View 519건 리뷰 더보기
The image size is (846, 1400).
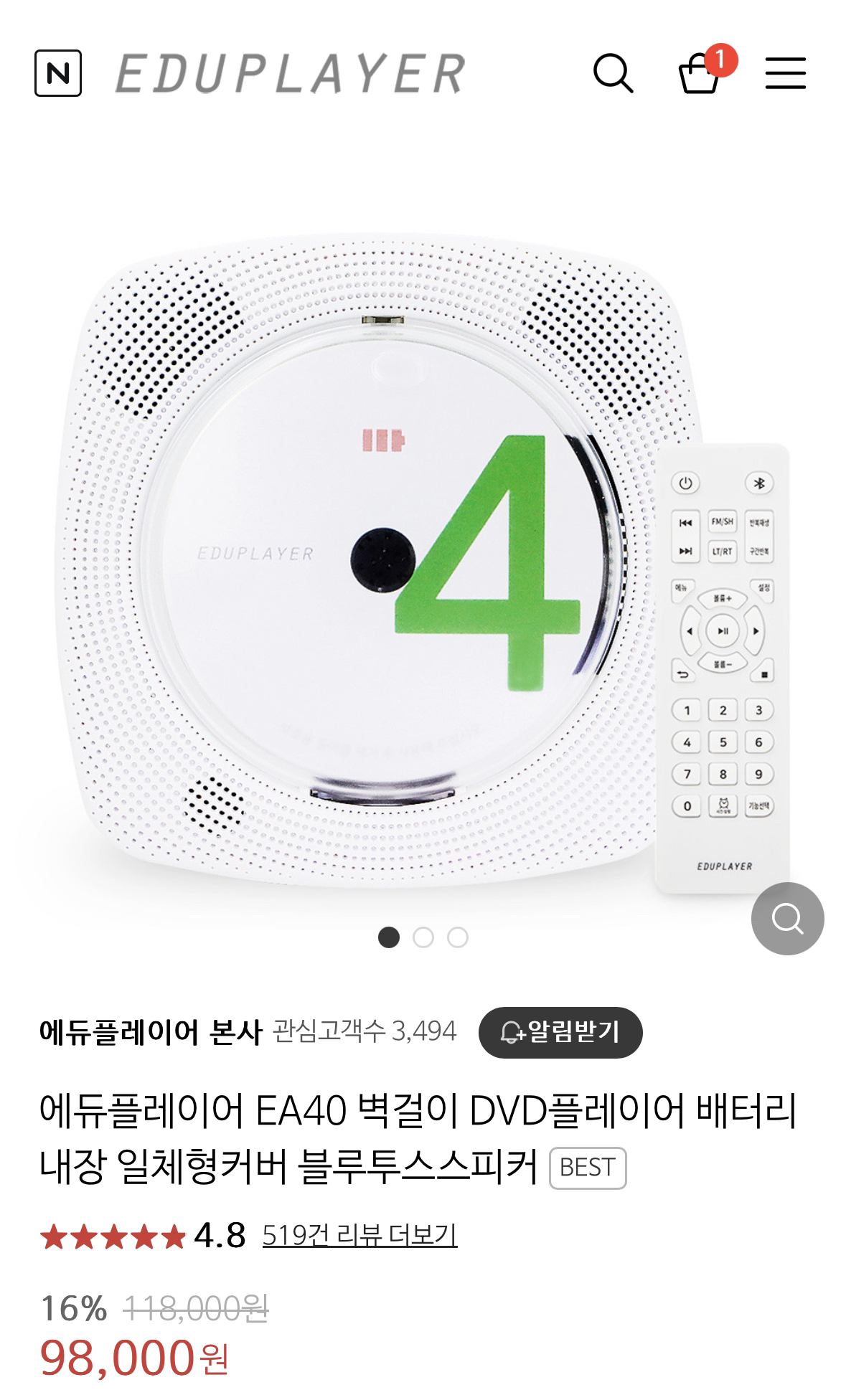359,1235
